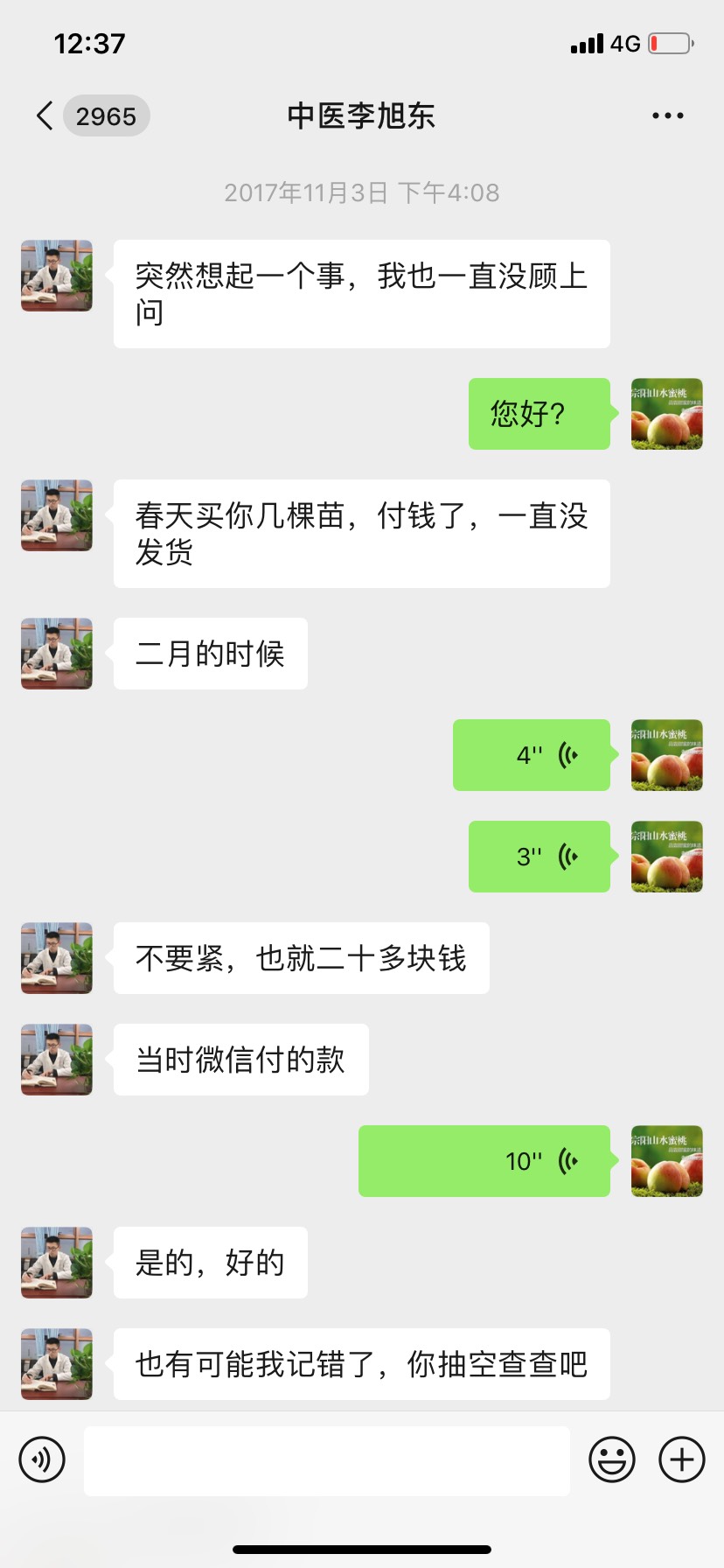The height and width of the screenshot is (1568, 724).
Task: Open the plus attachment menu
Action: [x=682, y=1459]
